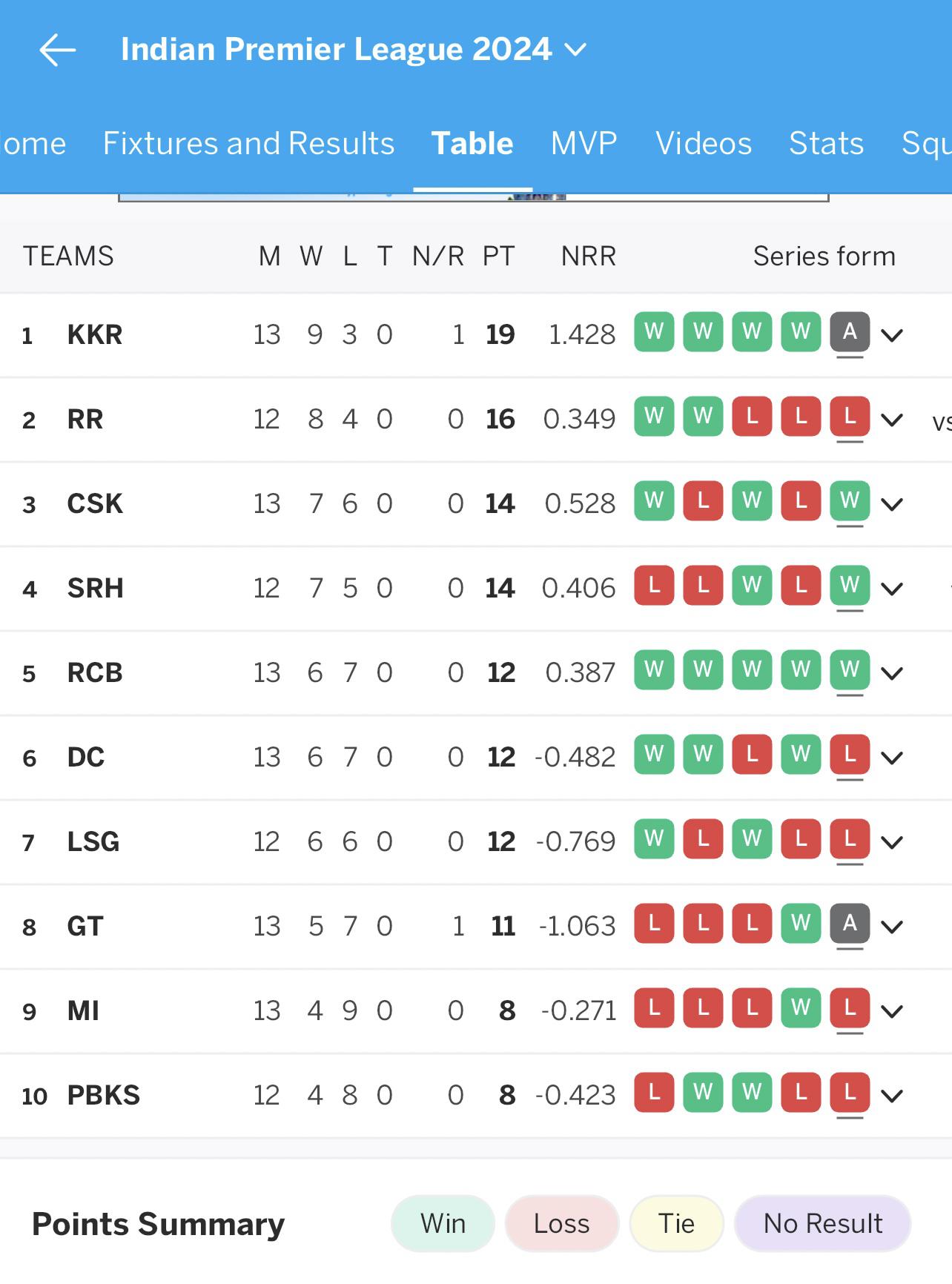Expand SRH series form details

point(891,589)
